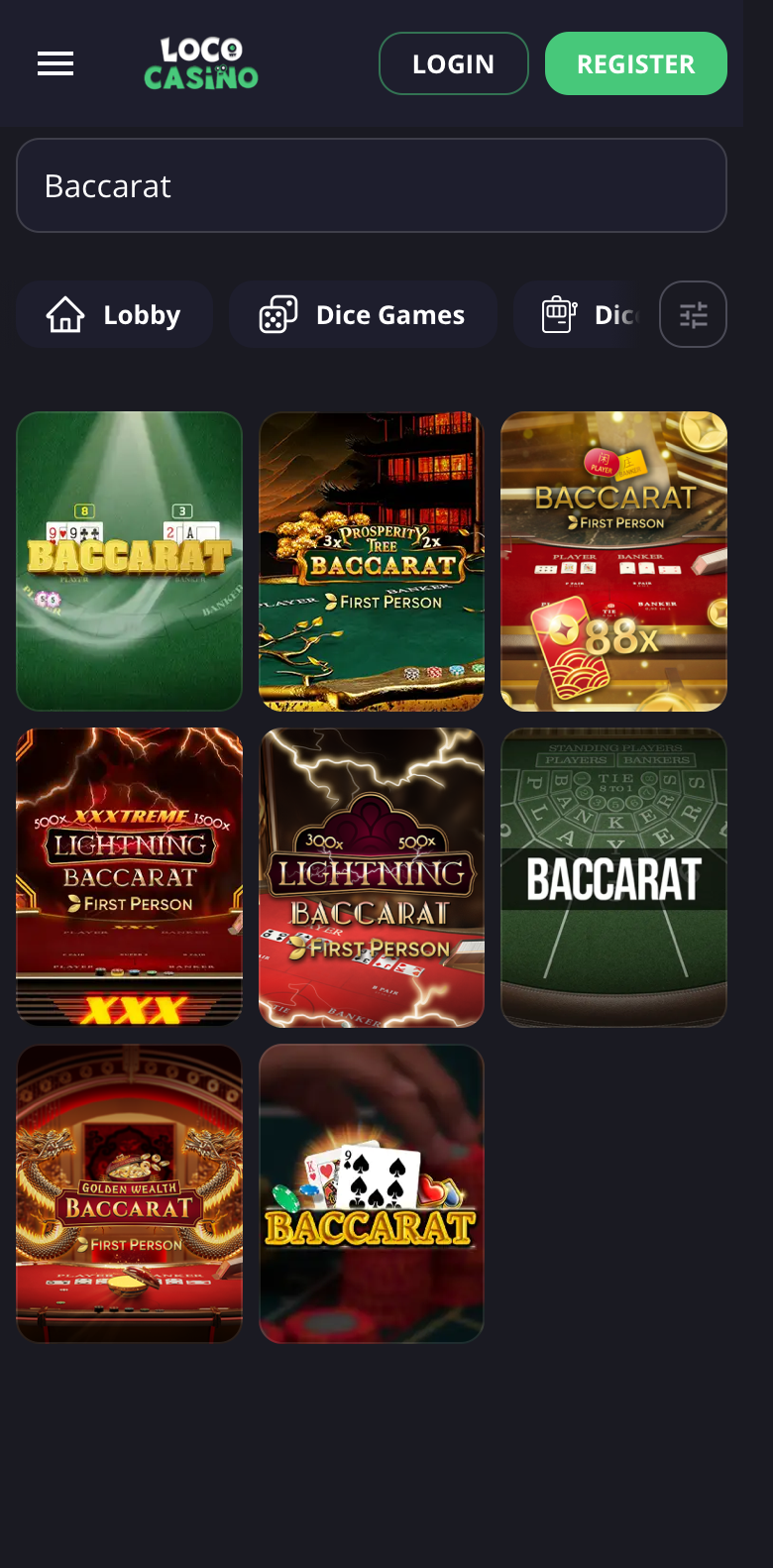This screenshot has width=773, height=1568.
Task: Go to home via Loco Casino logo
Action: [x=201, y=63]
